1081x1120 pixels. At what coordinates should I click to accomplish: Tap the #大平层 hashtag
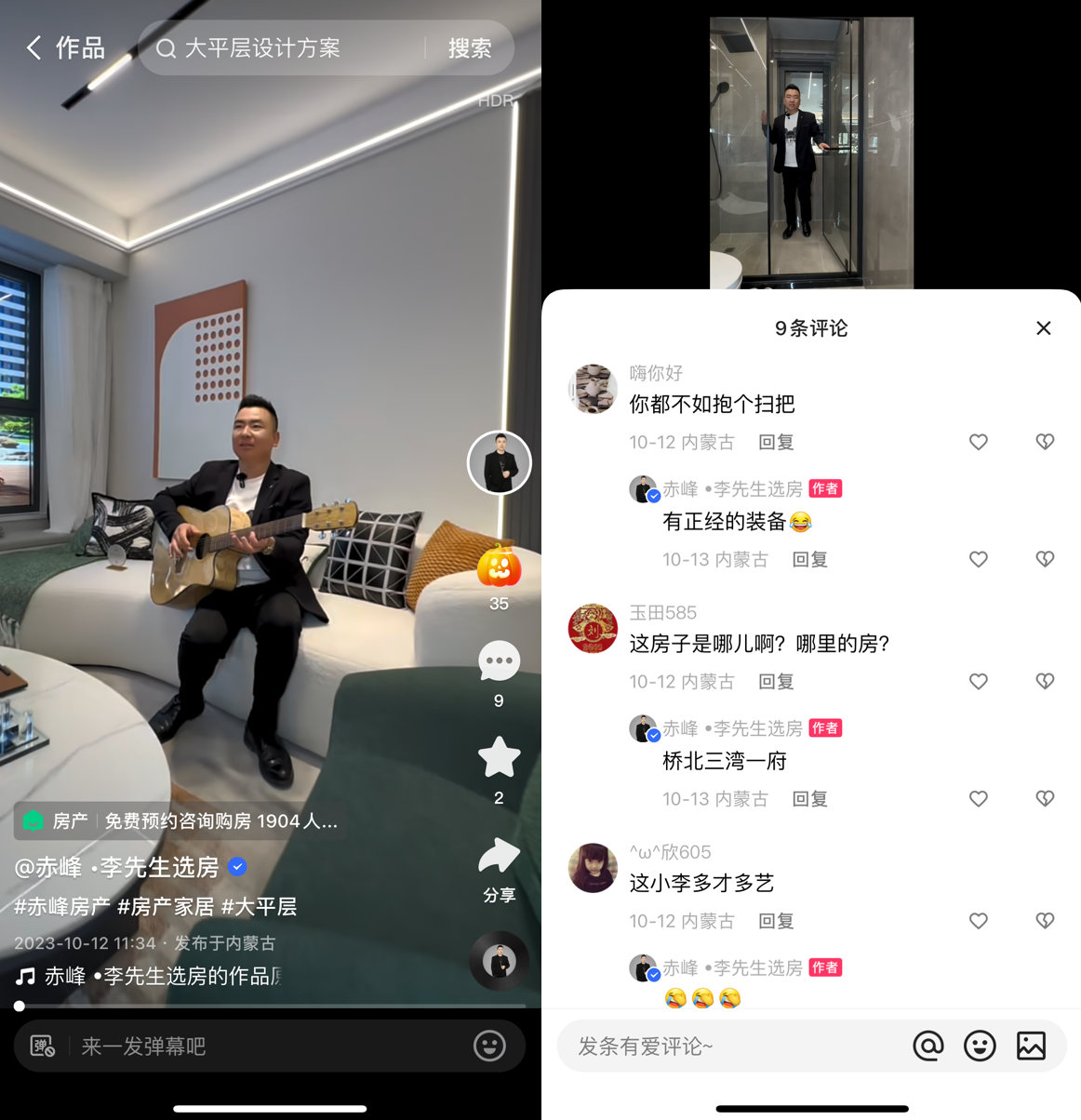click(x=260, y=906)
